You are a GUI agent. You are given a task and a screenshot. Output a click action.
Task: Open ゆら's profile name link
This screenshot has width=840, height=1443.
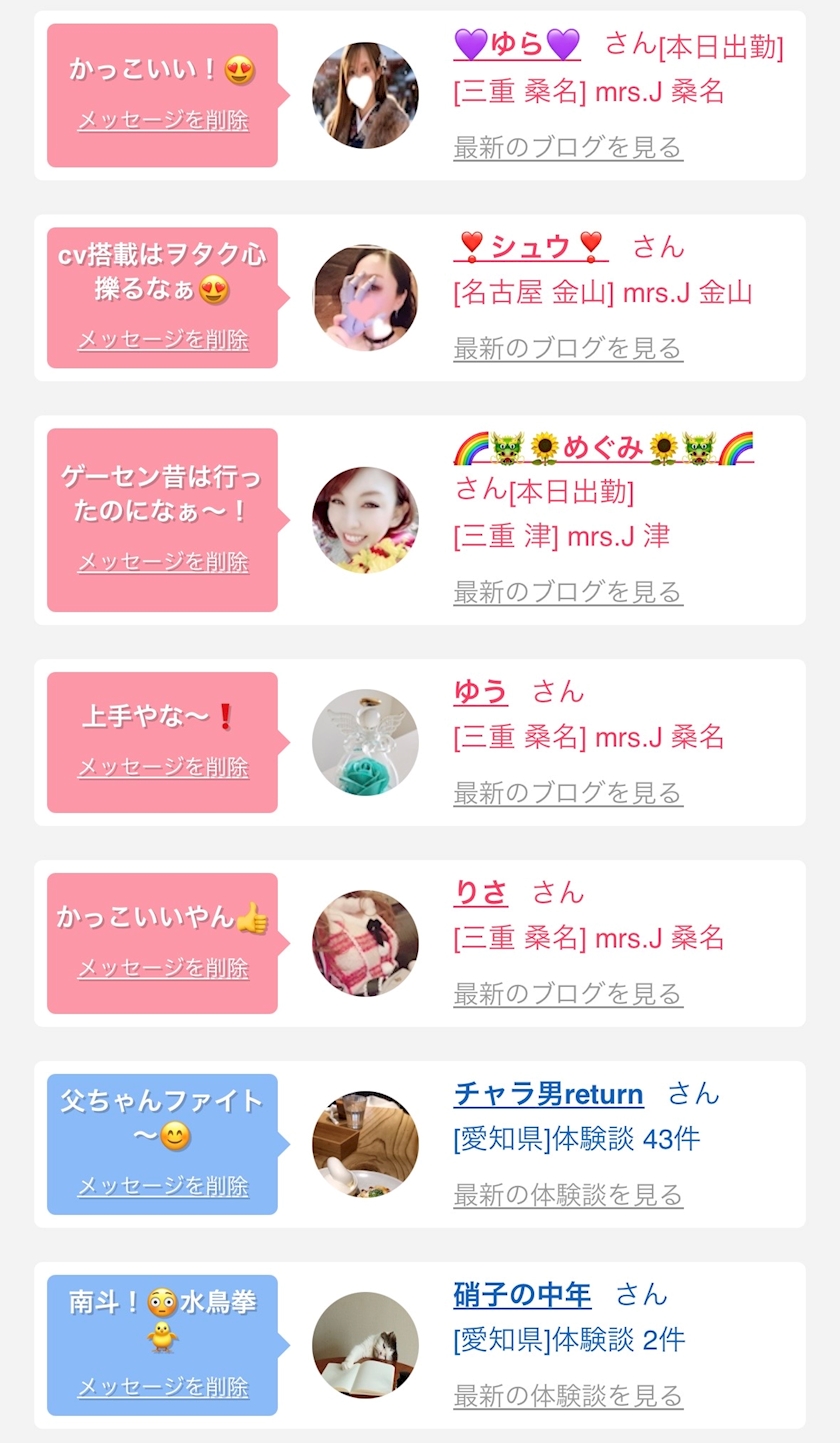click(x=516, y=45)
